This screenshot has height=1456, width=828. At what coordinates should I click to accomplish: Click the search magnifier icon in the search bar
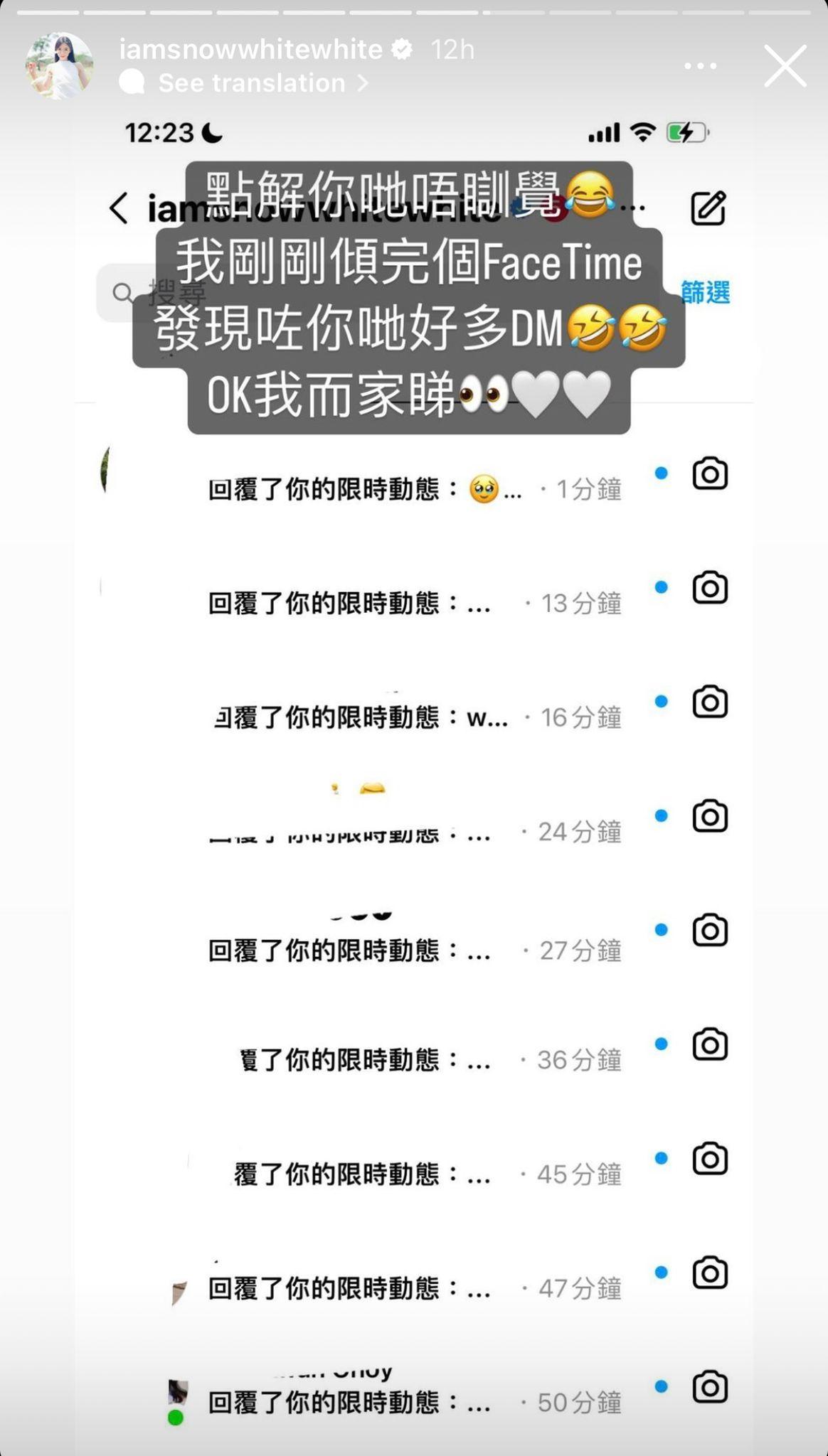tap(122, 291)
